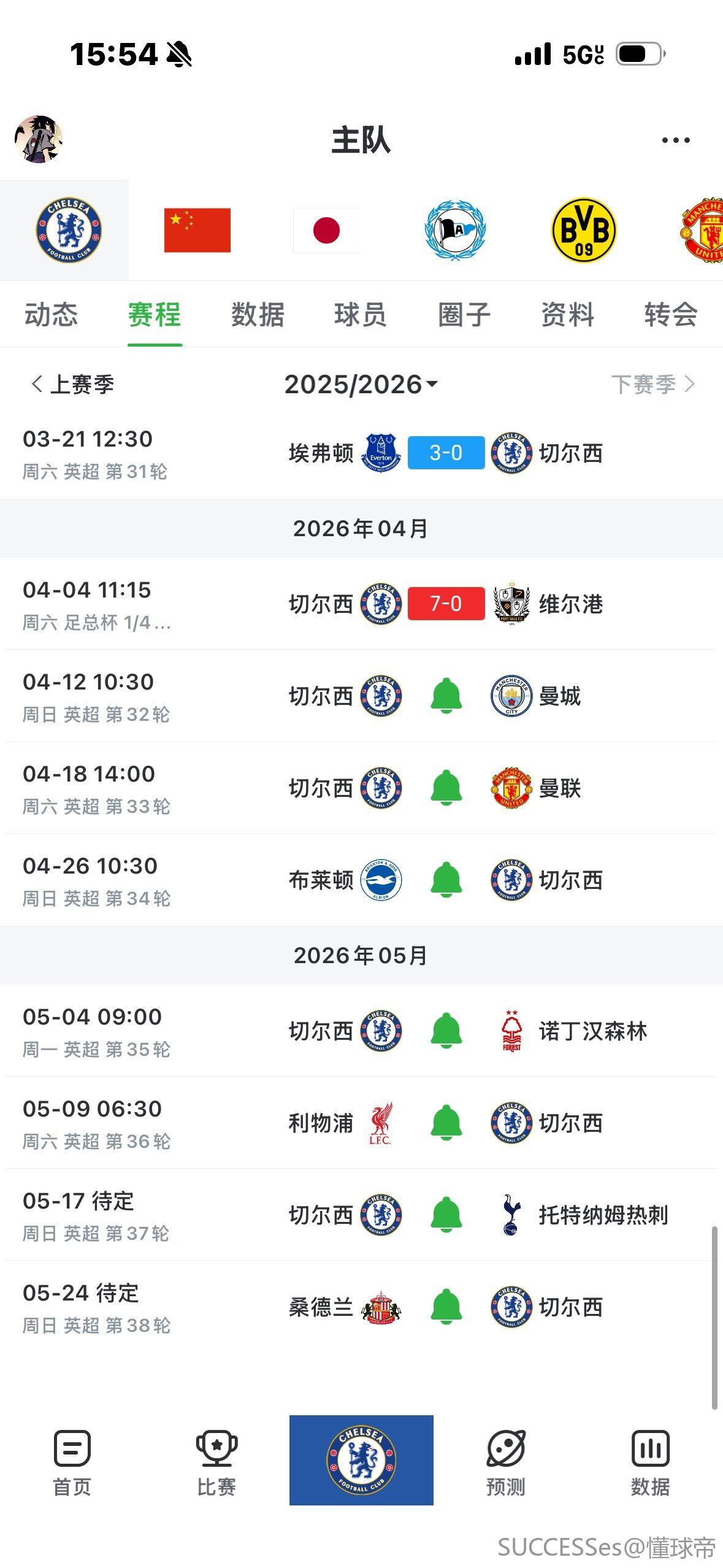Viewport: 723px width, 1568px height.
Task: Switch to the 数据 top tab
Action: (258, 315)
